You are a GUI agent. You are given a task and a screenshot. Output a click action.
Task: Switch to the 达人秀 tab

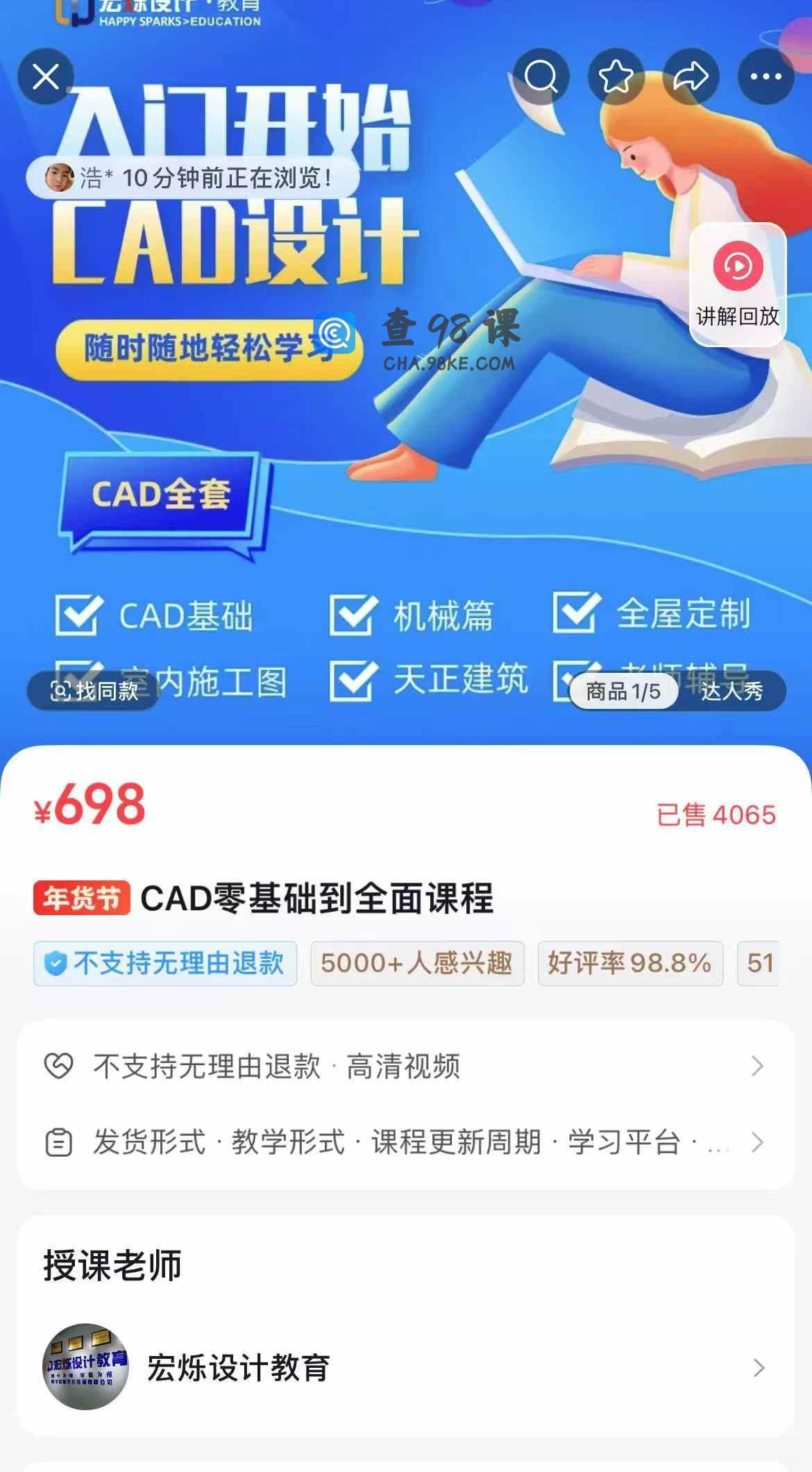pos(732,691)
